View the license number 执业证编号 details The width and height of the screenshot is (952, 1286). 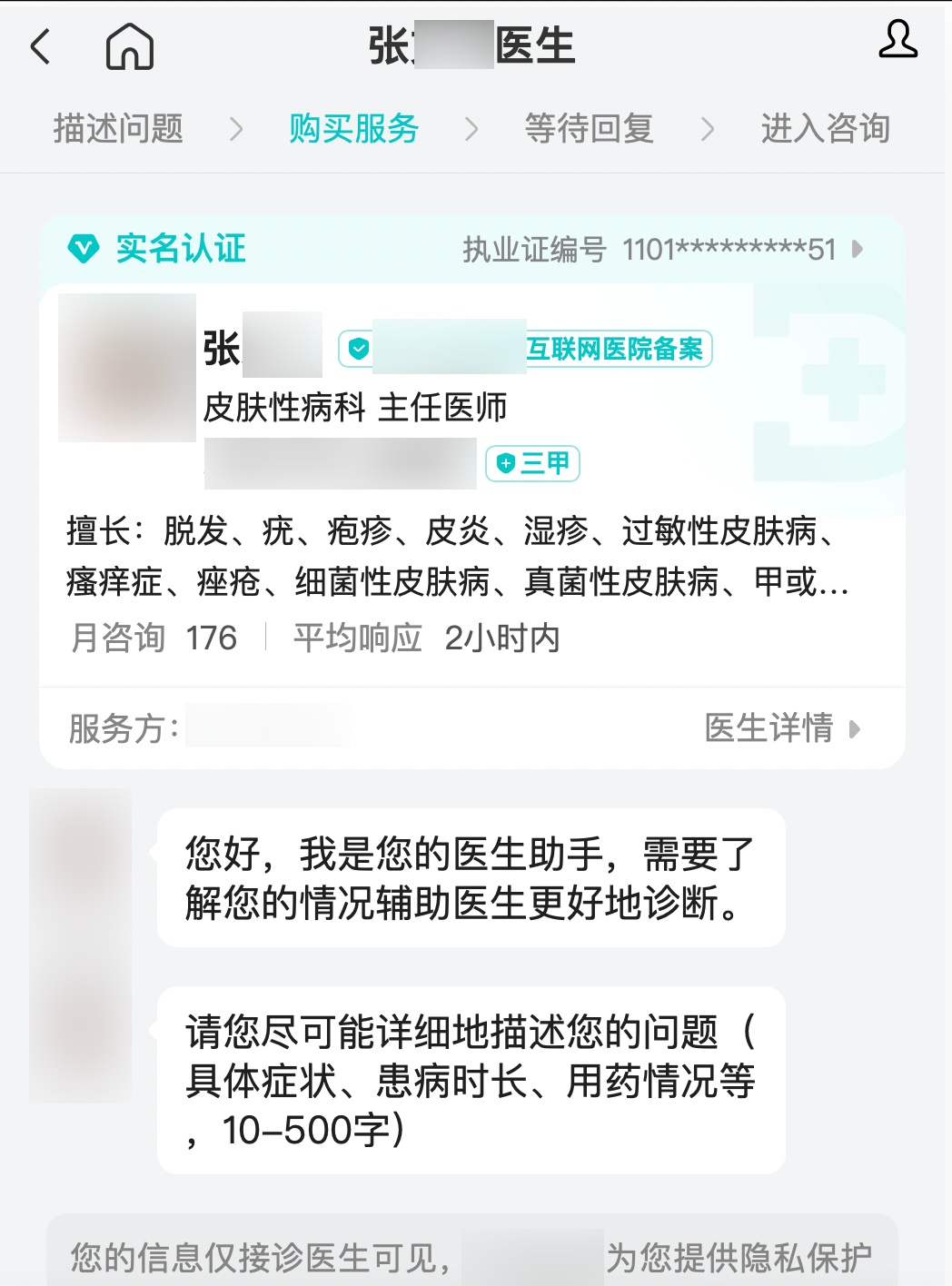point(663,249)
